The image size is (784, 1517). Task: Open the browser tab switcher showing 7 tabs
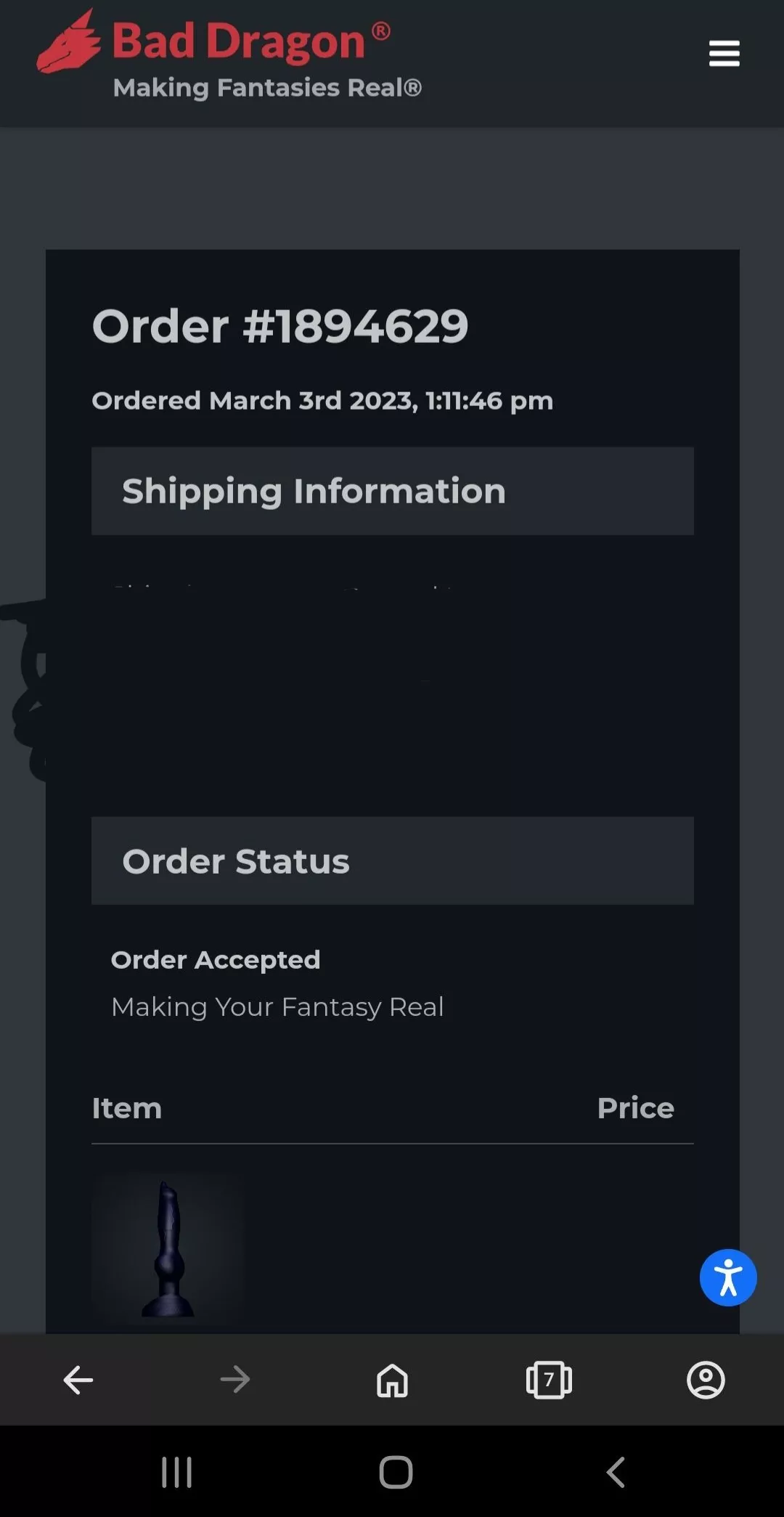(549, 1380)
